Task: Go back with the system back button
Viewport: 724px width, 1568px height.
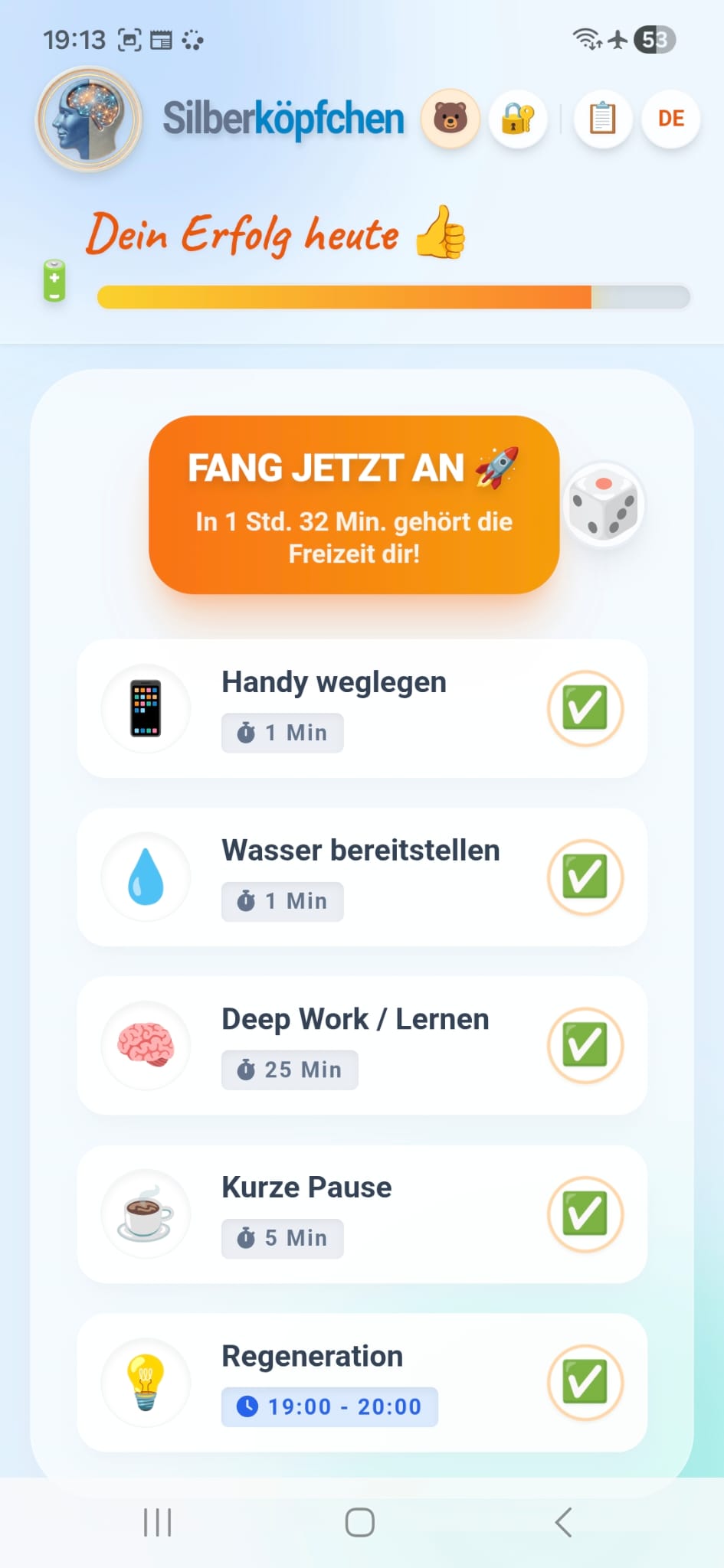Action: 564,1522
